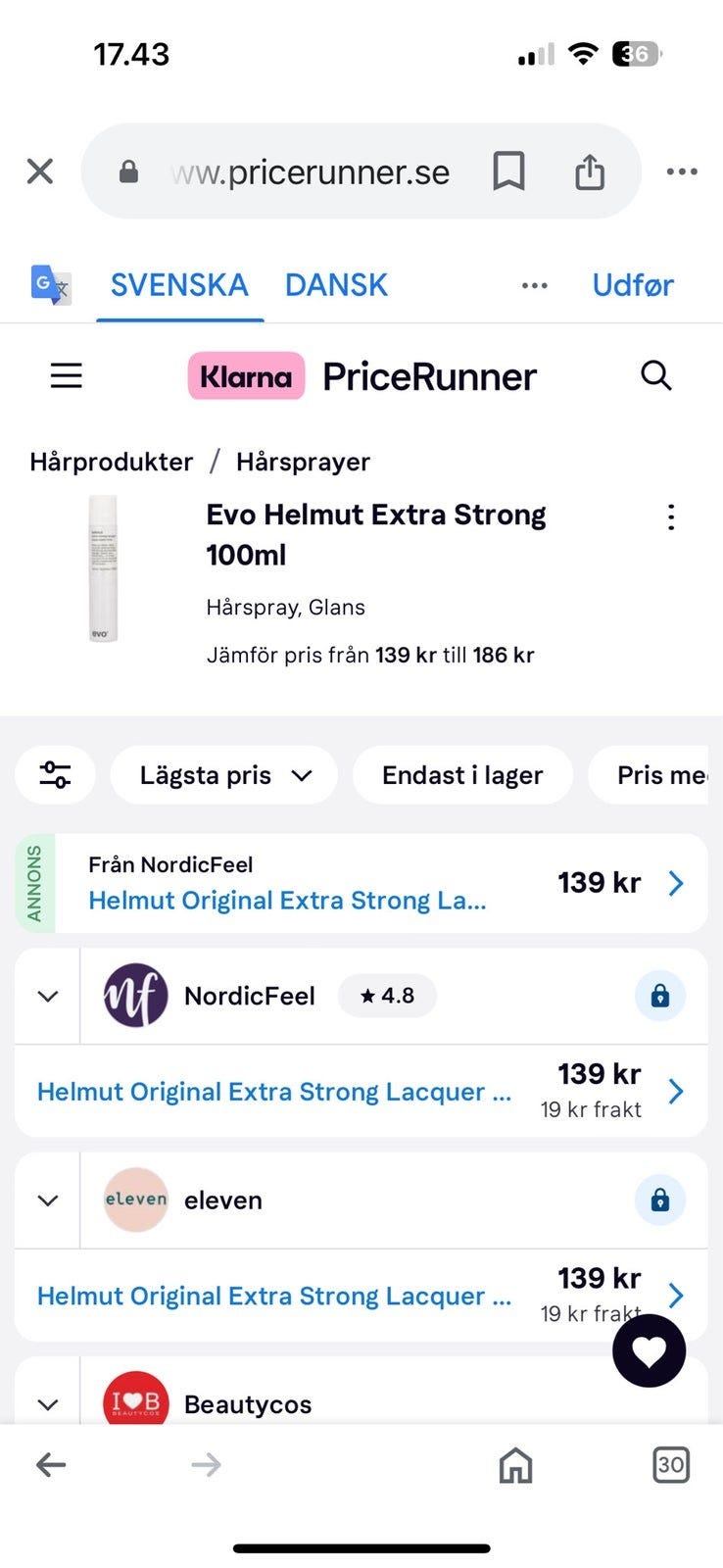Screen dimensions: 723x1568
Task: Expand the eleven shop details
Action: point(48,1200)
